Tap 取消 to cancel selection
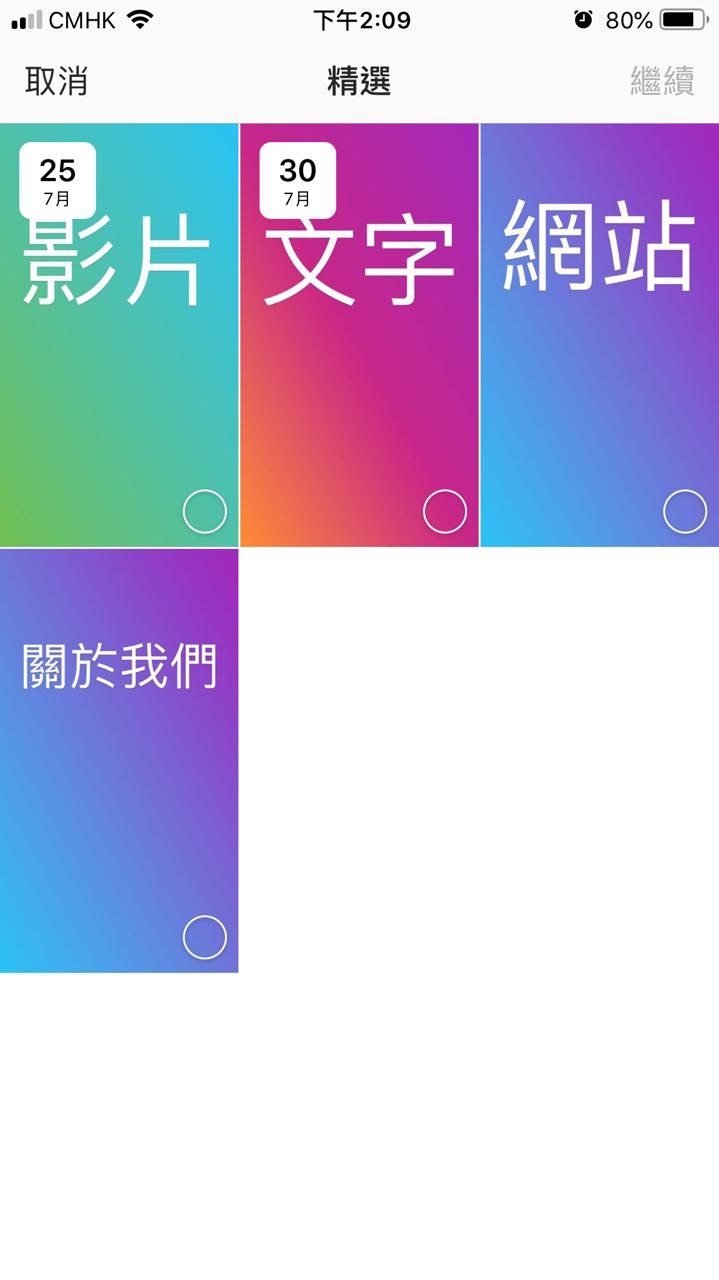 pos(56,81)
